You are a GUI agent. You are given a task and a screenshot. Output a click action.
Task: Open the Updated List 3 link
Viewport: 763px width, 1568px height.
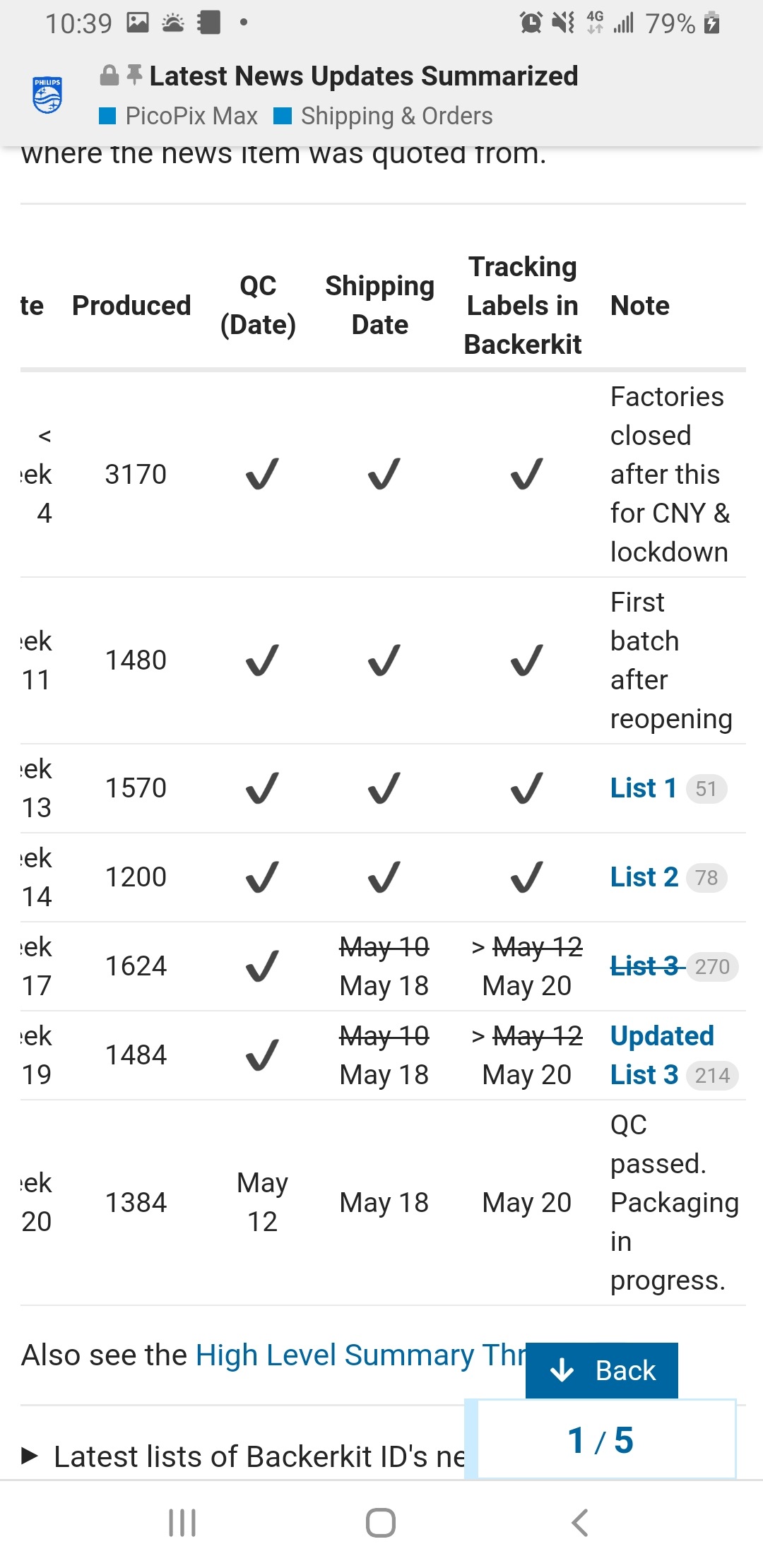click(x=662, y=1055)
